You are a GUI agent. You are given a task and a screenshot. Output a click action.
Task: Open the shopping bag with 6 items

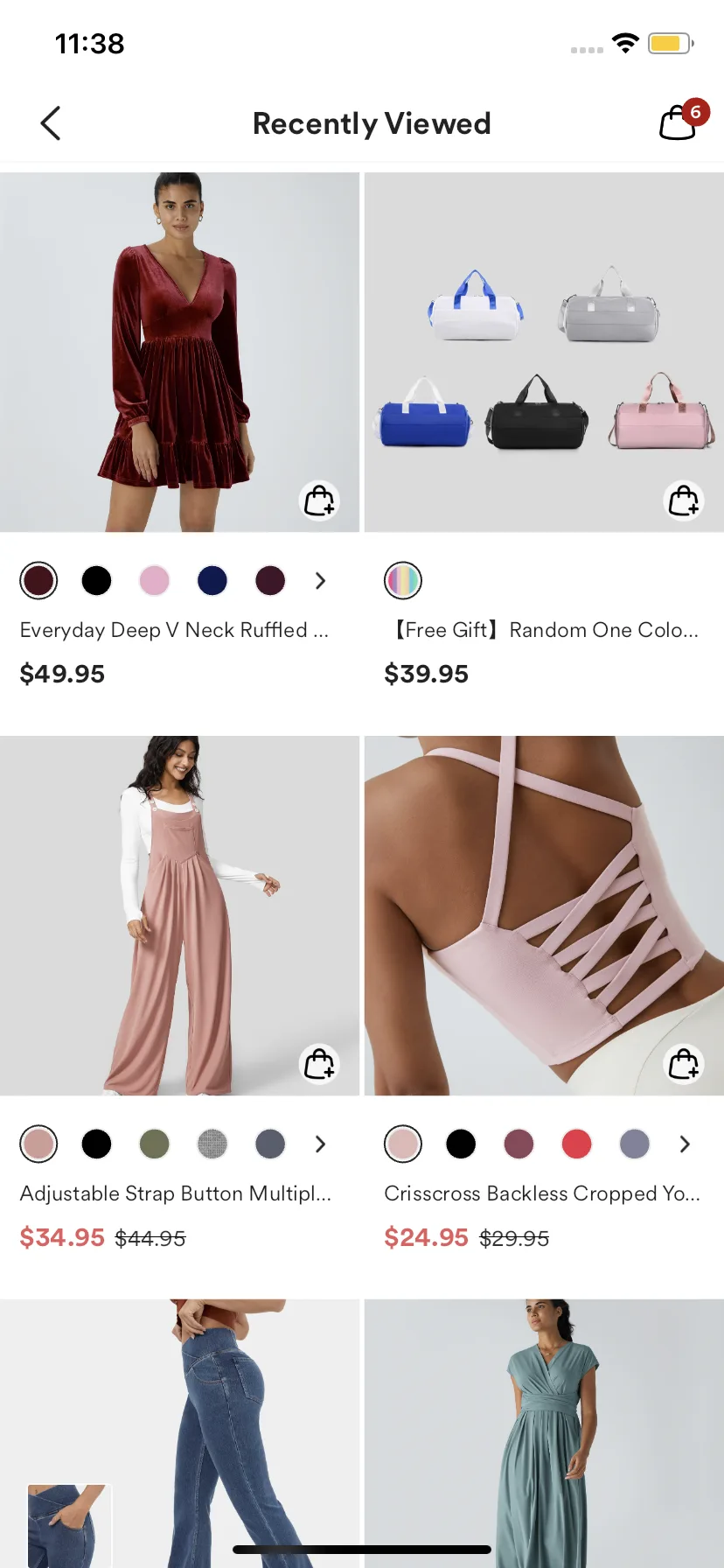coord(679,122)
